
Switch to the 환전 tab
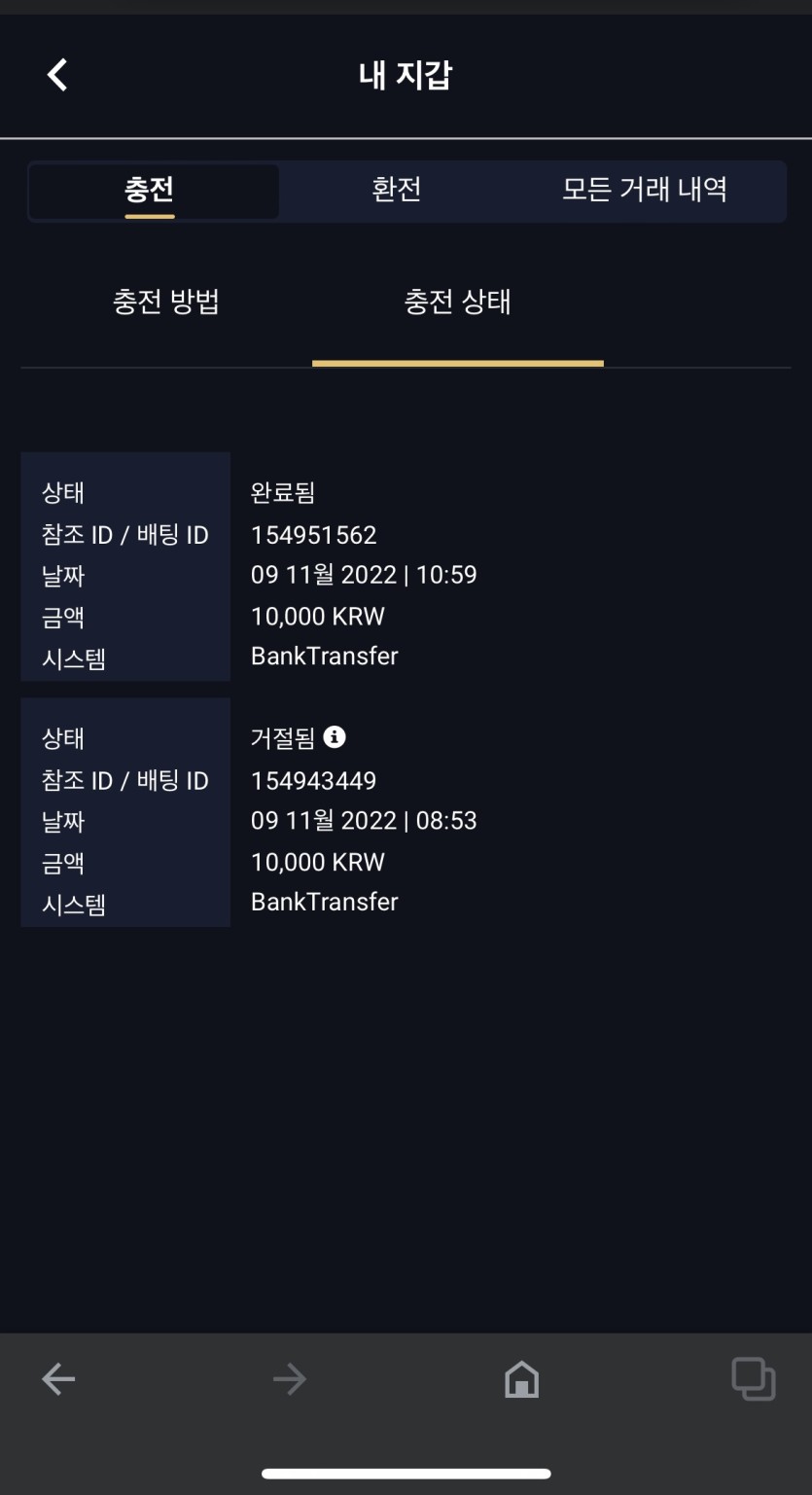tap(397, 190)
